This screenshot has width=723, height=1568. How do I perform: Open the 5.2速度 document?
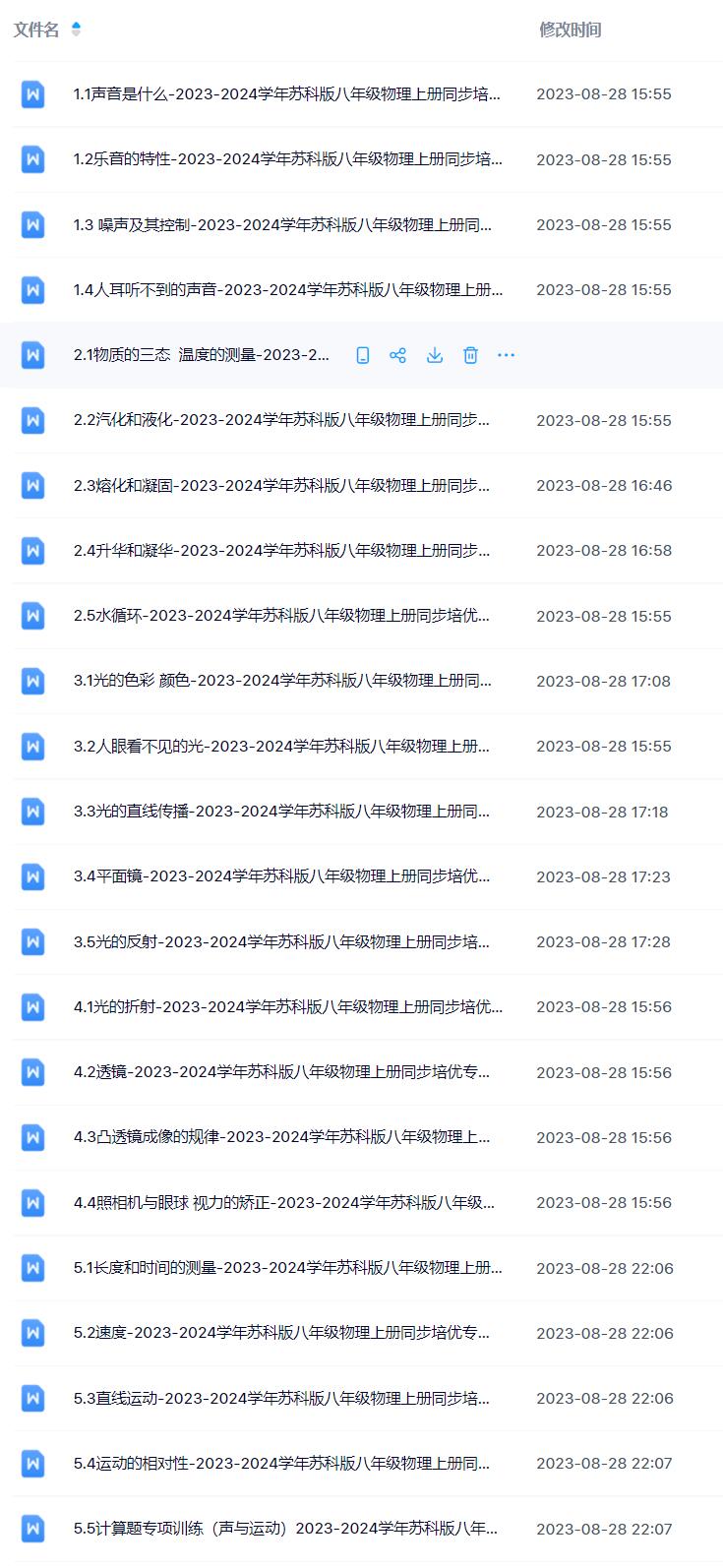[281, 1334]
